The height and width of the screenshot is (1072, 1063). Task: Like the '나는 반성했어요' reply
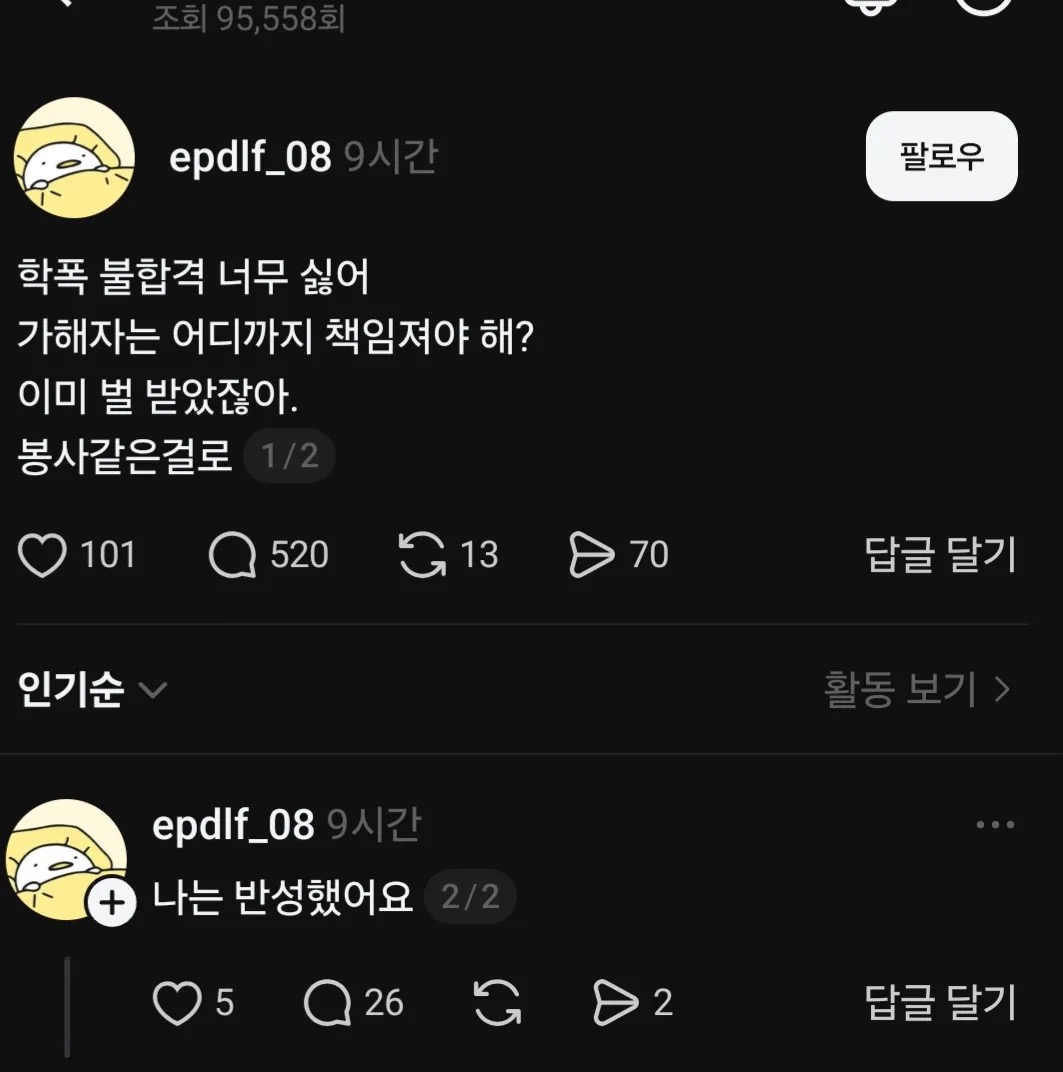[x=179, y=1003]
